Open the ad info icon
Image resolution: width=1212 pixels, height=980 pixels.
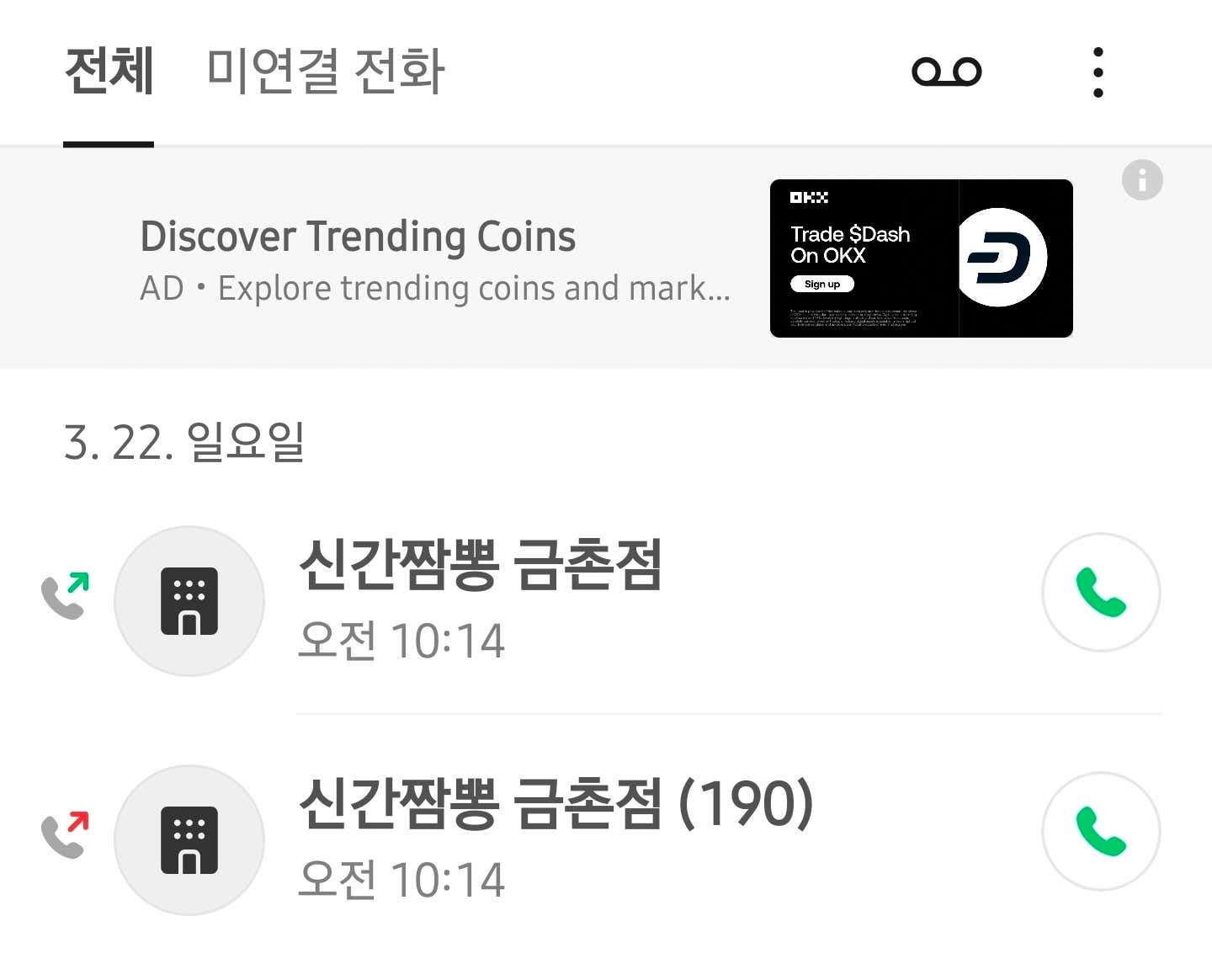click(x=1142, y=180)
